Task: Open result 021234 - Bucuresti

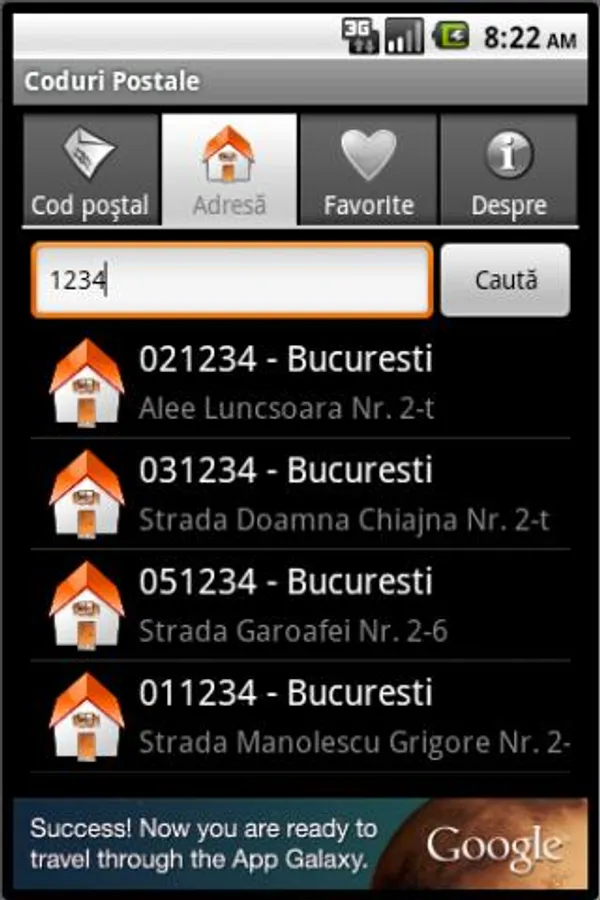Action: (300, 383)
